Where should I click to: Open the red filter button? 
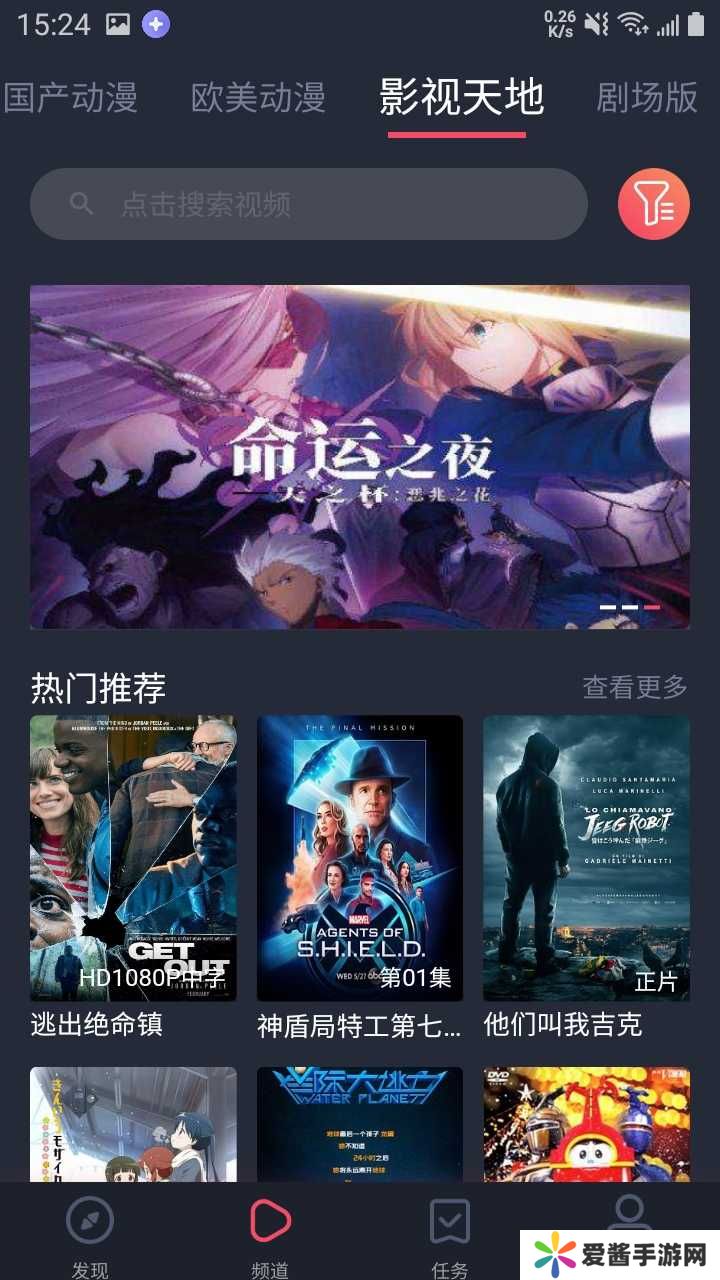coord(653,204)
